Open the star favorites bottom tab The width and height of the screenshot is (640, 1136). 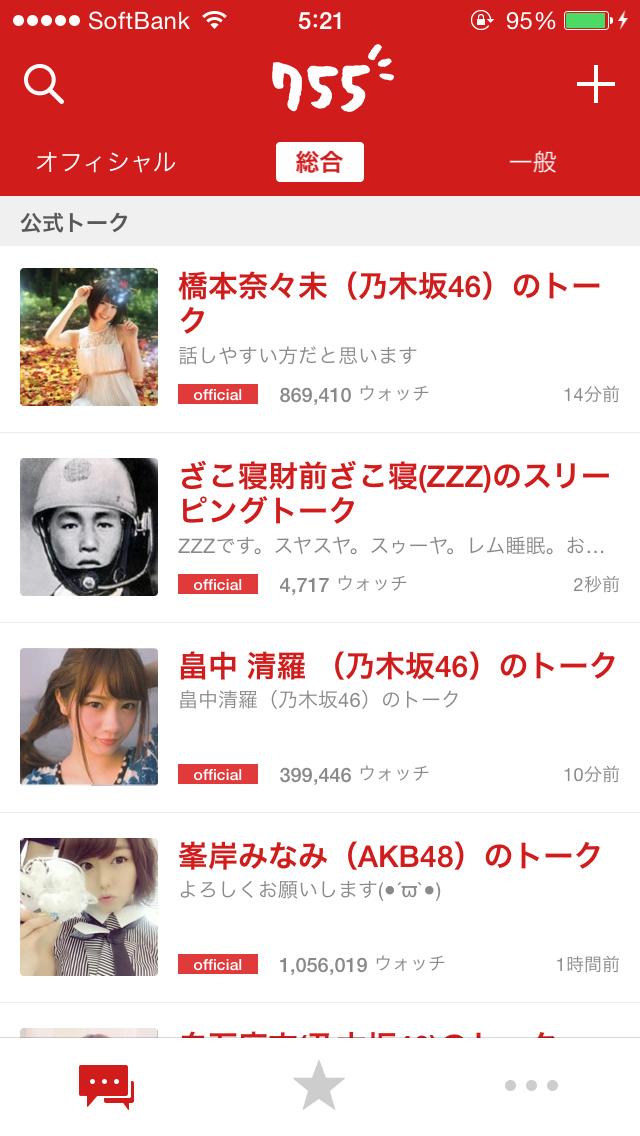(x=319, y=1085)
